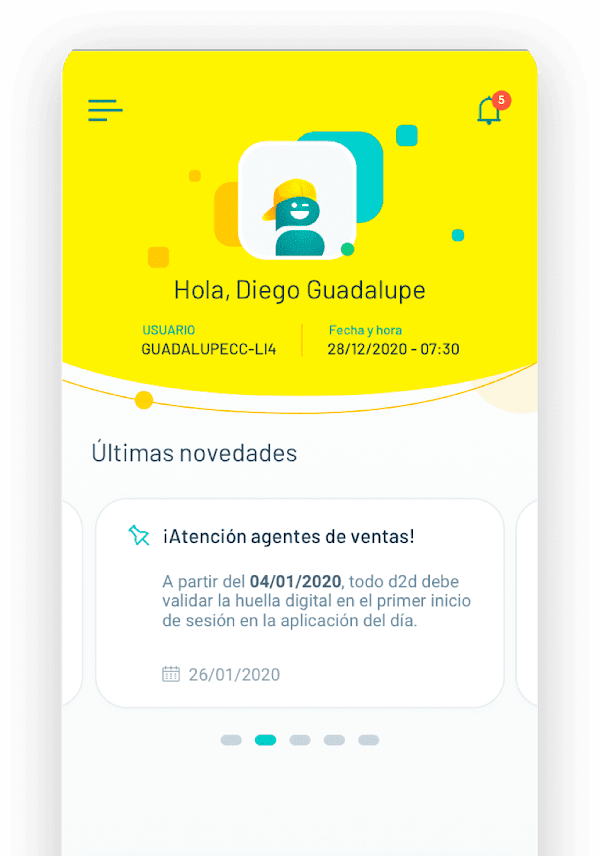Open the hamburger drawer menu
The height and width of the screenshot is (856, 600).
click(105, 110)
